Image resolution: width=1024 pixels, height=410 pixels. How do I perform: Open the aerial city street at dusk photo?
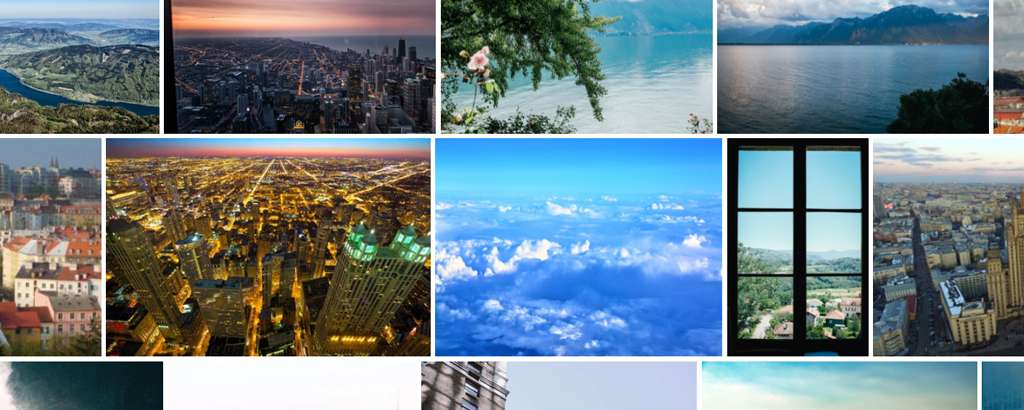948,247
